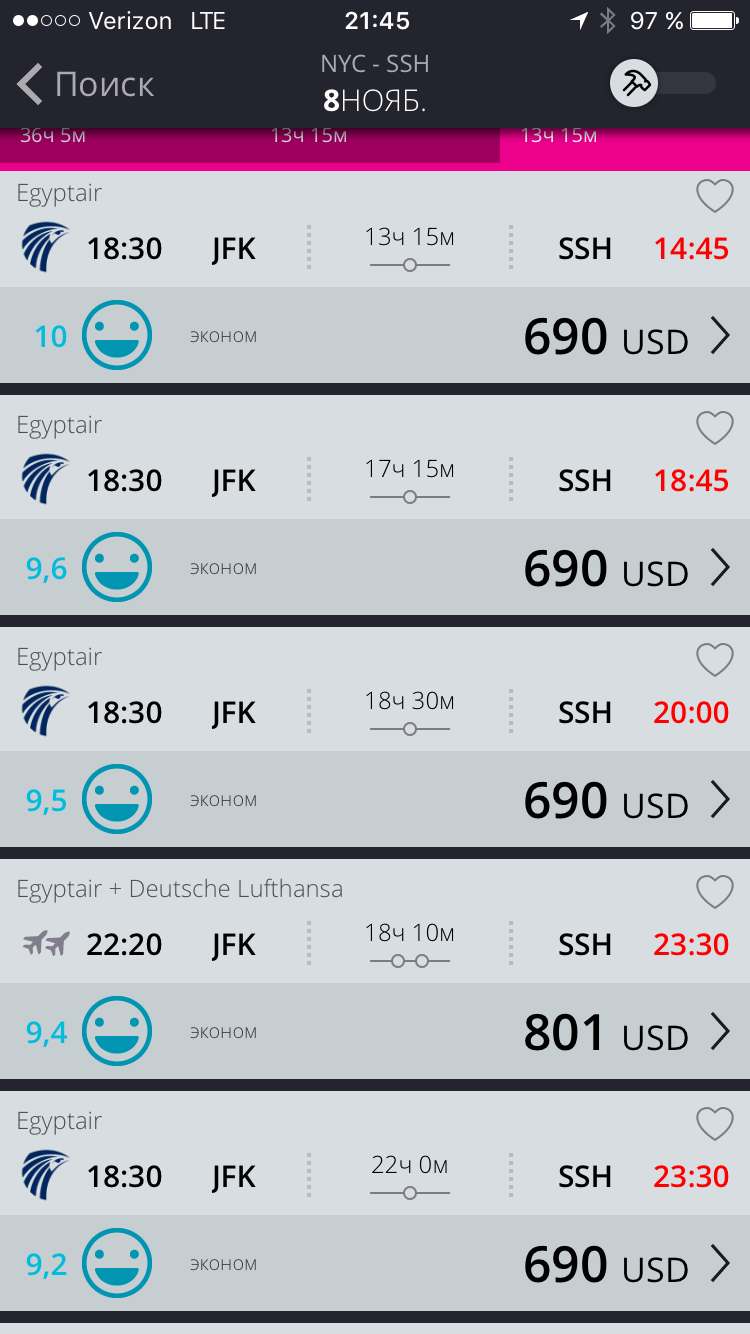Favorite the Egyptair flight arriving 14:45
This screenshot has height=1334, width=750.
pyautogui.click(x=714, y=196)
